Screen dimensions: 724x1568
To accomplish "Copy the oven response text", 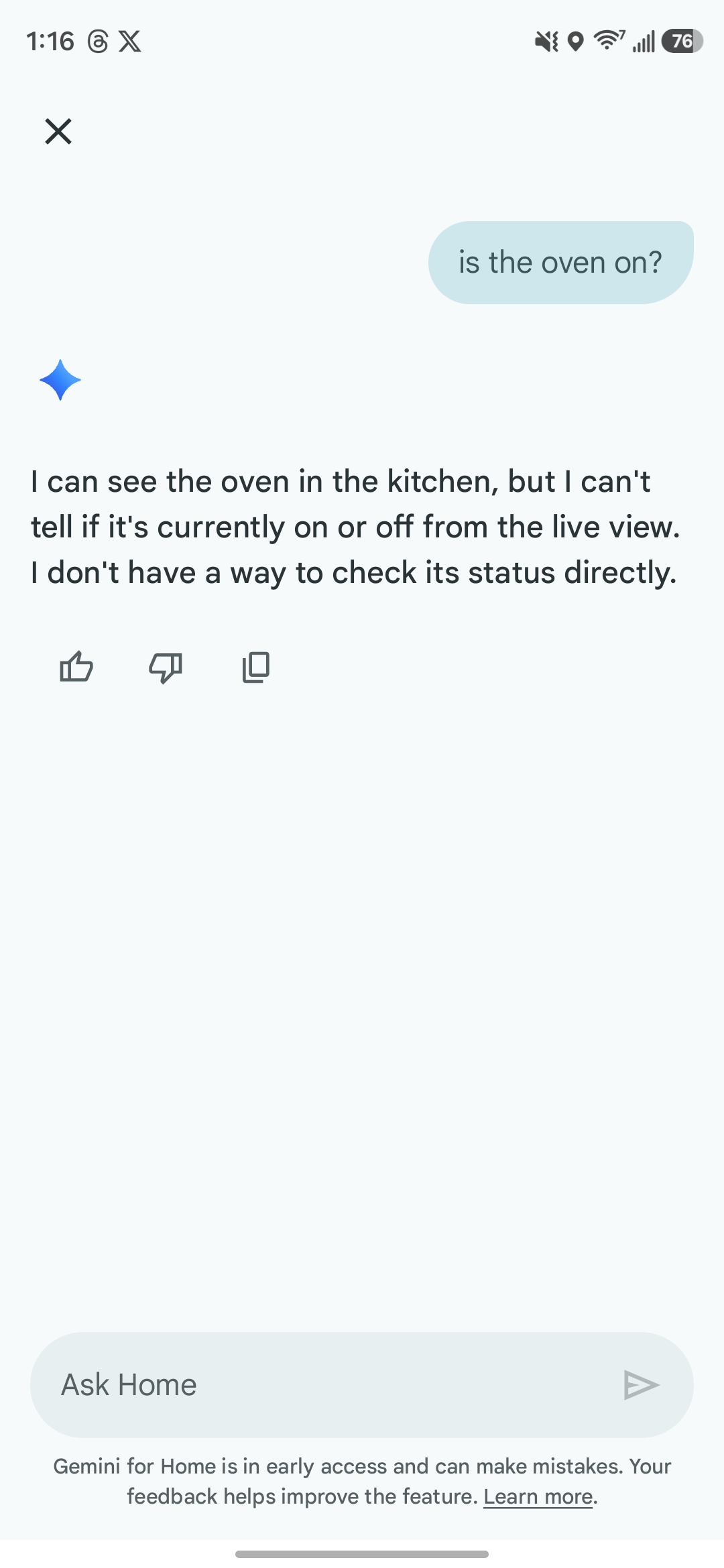I will [x=255, y=667].
